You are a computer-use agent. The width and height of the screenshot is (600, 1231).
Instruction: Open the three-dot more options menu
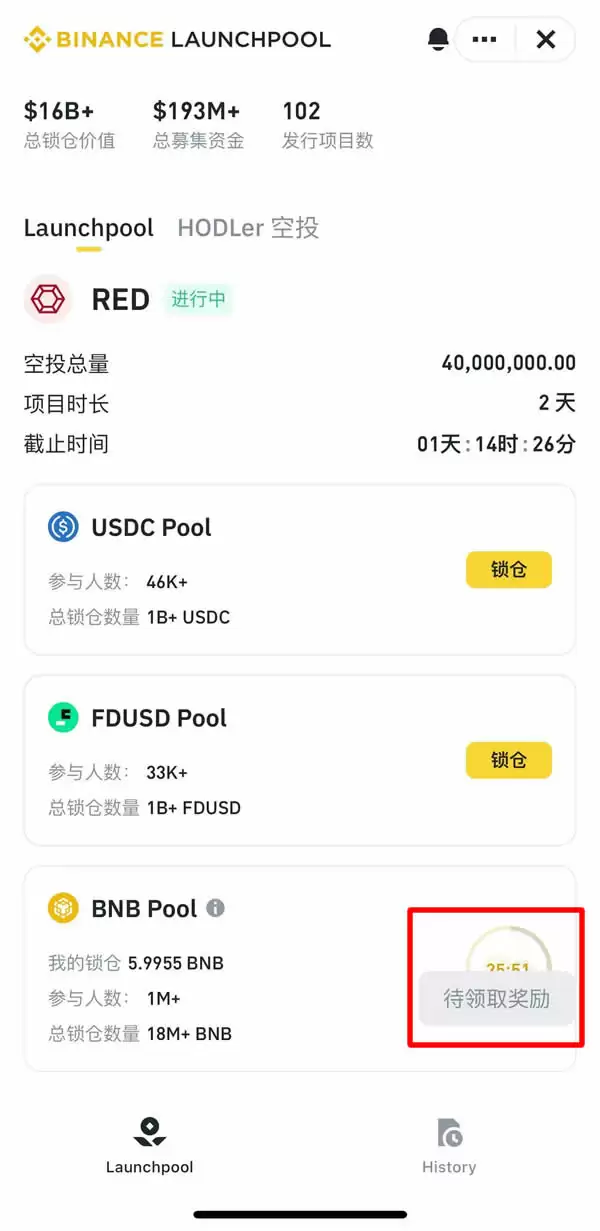(x=485, y=40)
